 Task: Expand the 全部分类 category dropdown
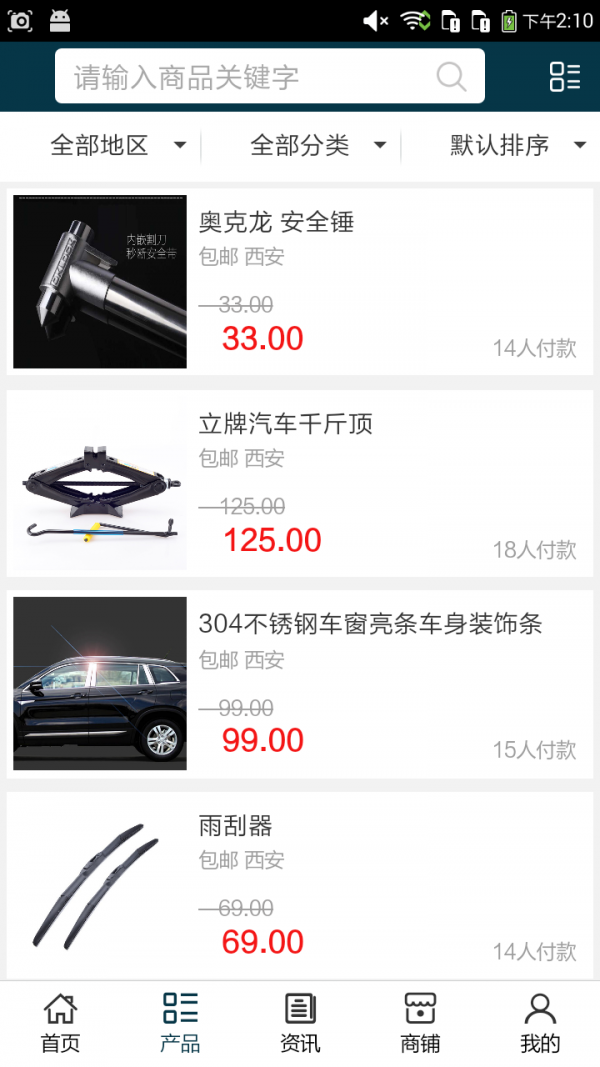pyautogui.click(x=318, y=146)
